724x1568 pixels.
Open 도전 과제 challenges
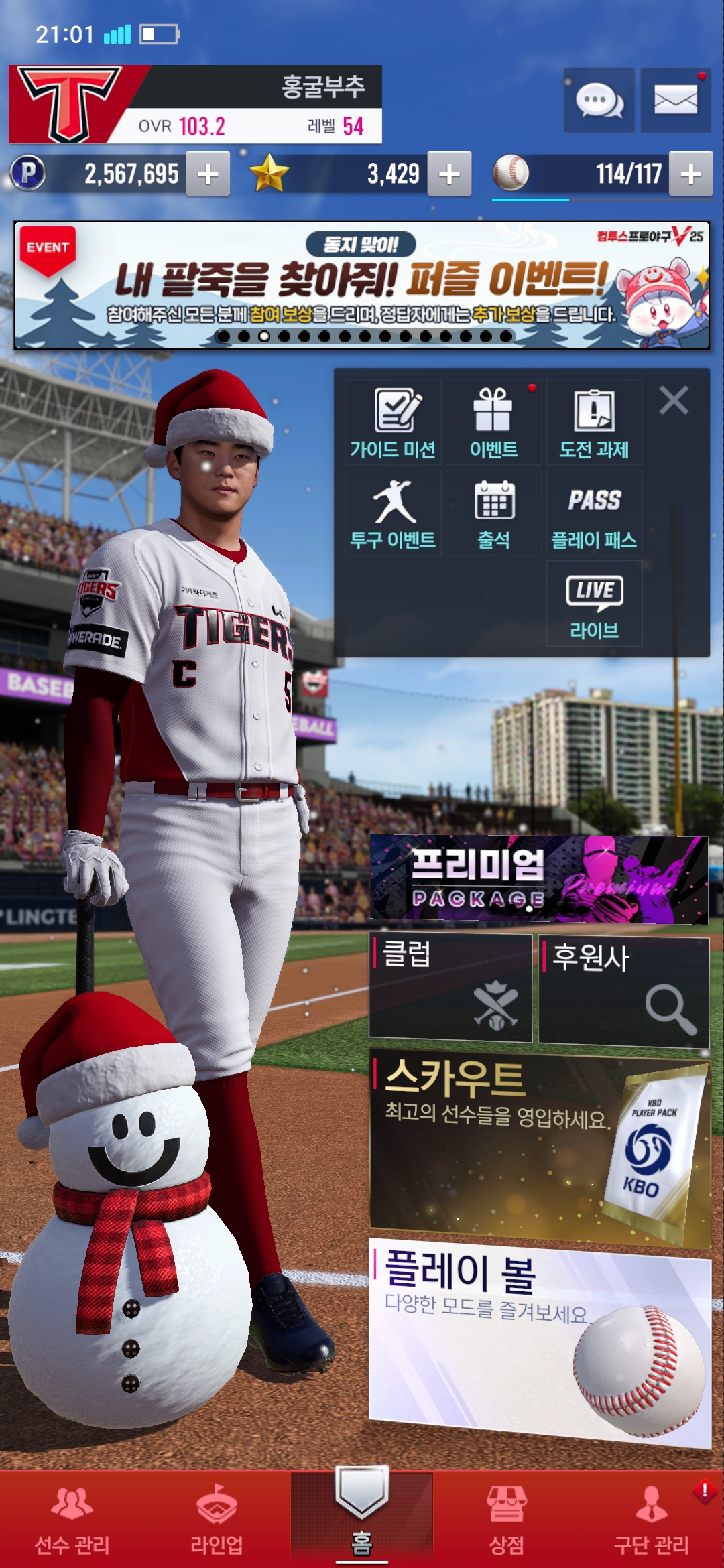pos(594,422)
